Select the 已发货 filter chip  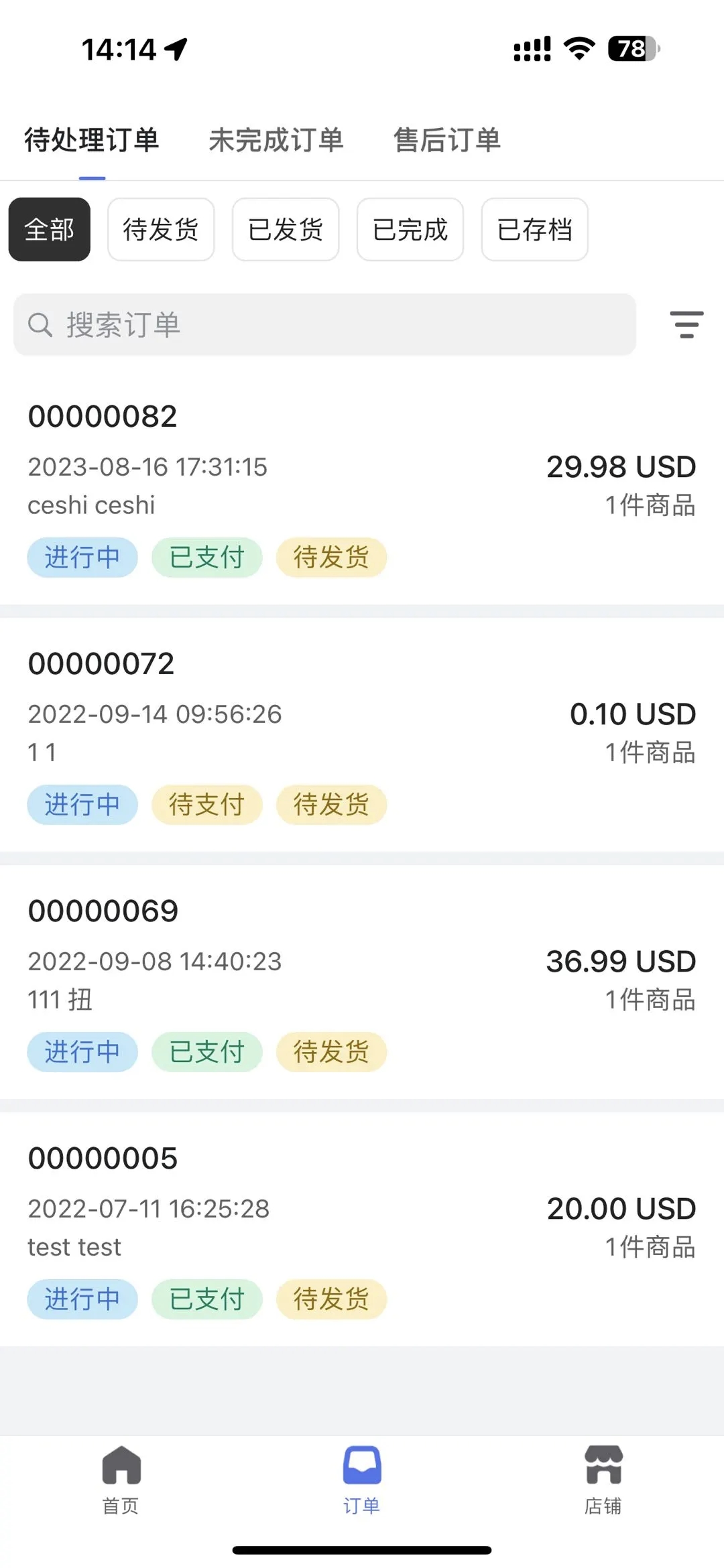point(285,230)
